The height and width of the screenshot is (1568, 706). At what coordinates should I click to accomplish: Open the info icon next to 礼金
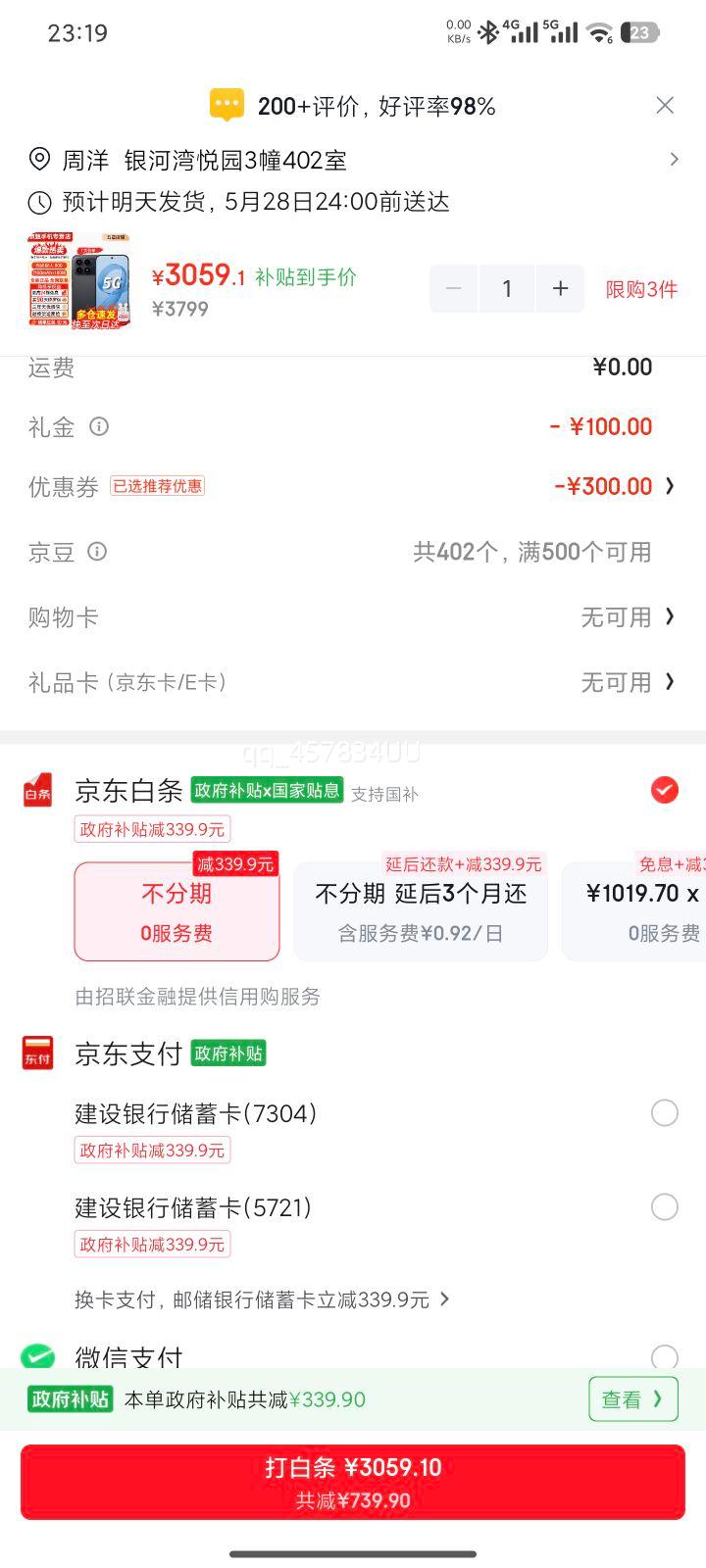[99, 426]
